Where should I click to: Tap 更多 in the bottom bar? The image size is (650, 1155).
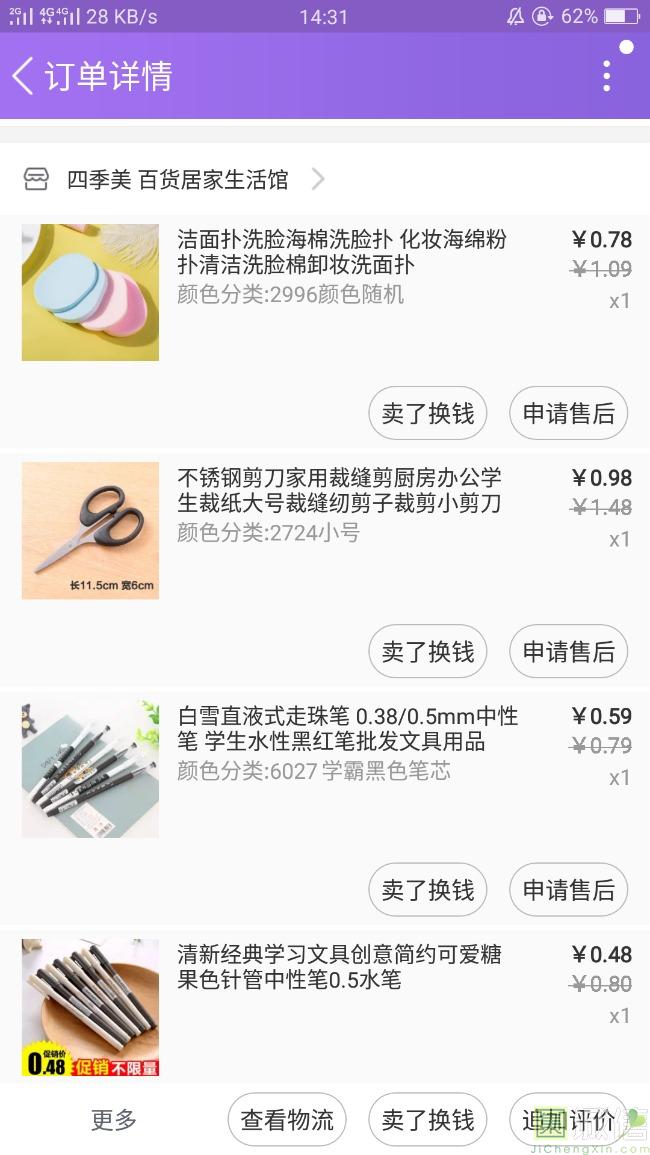(114, 1120)
